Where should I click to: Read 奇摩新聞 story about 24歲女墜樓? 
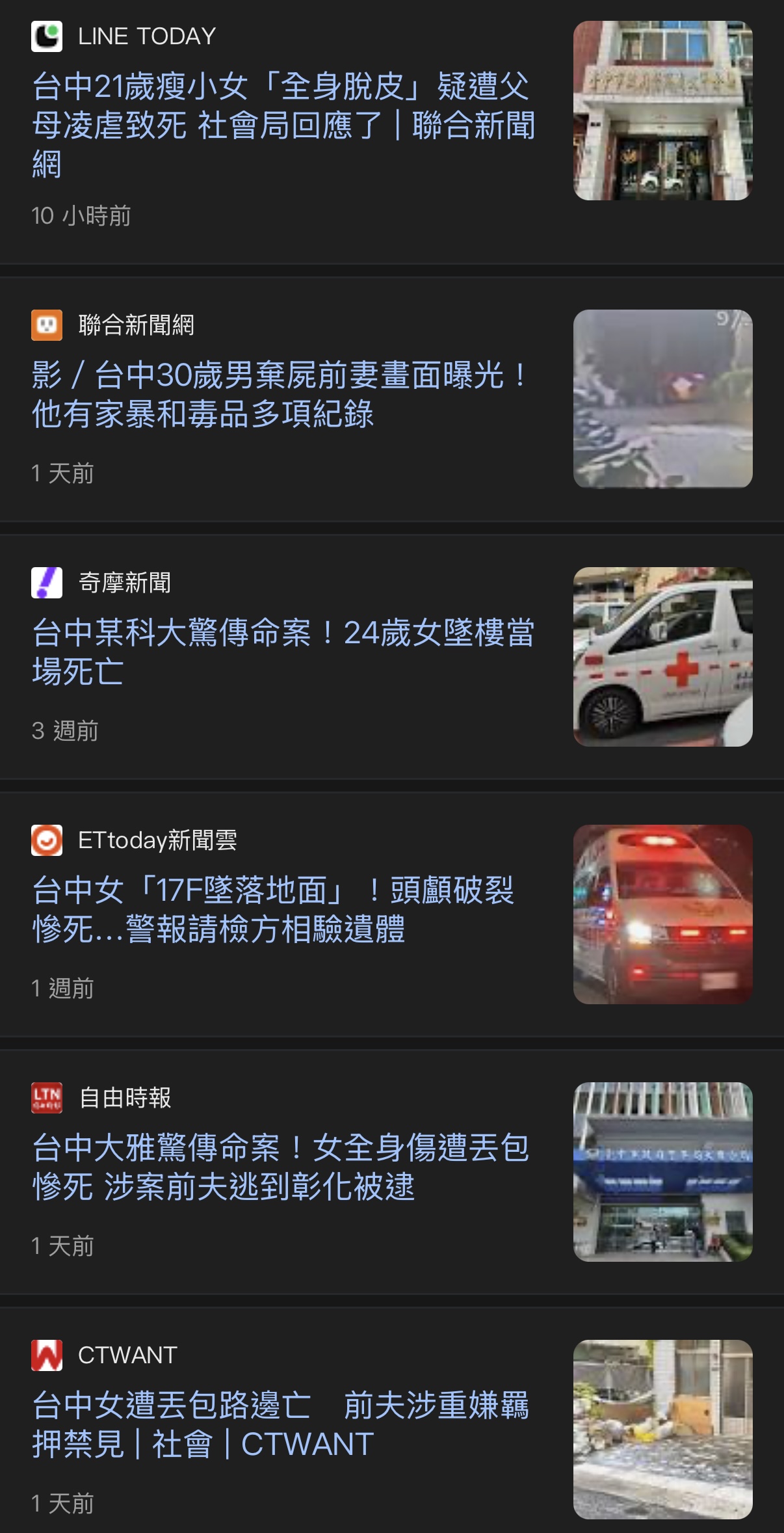click(x=283, y=652)
